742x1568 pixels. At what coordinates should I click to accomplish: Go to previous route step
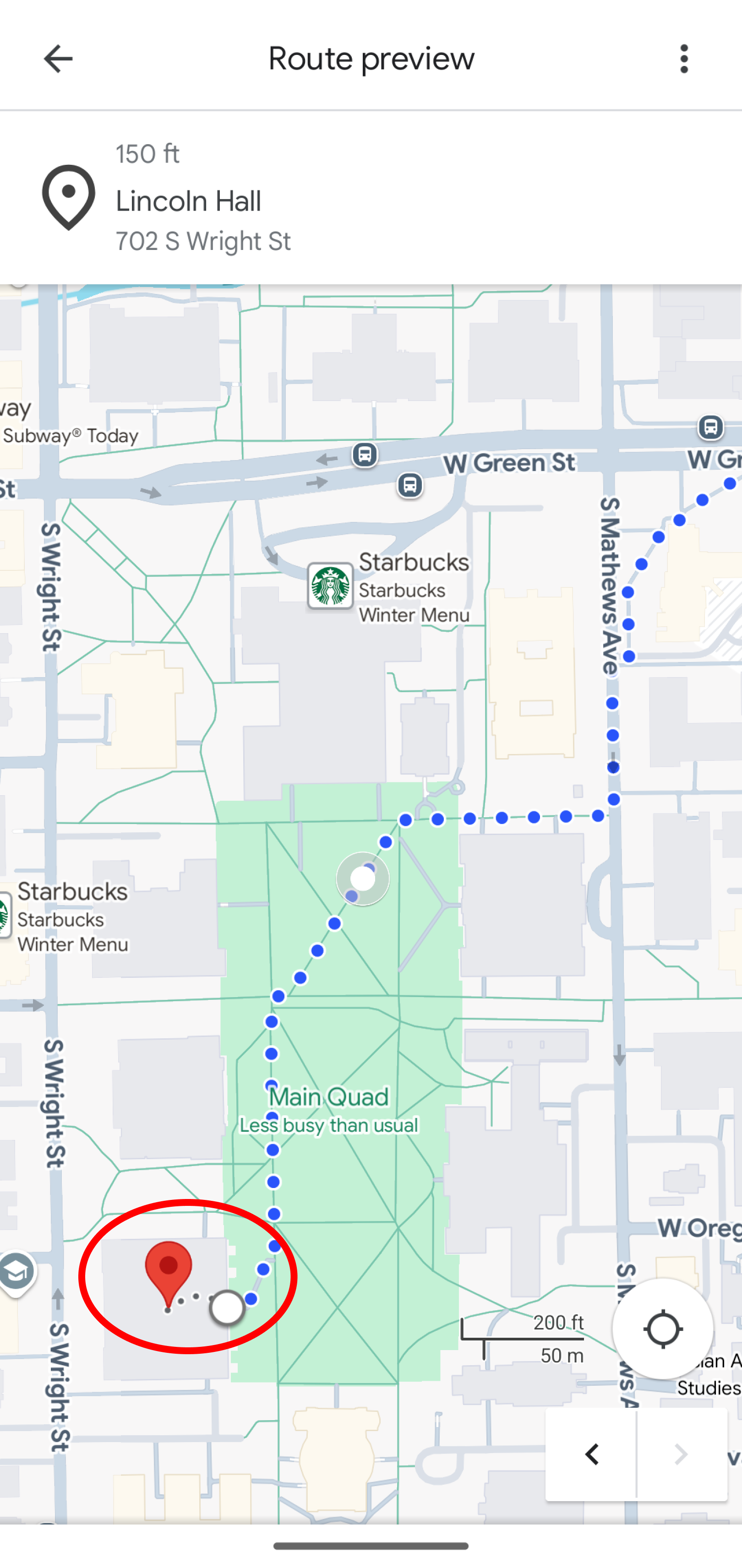click(x=591, y=1454)
